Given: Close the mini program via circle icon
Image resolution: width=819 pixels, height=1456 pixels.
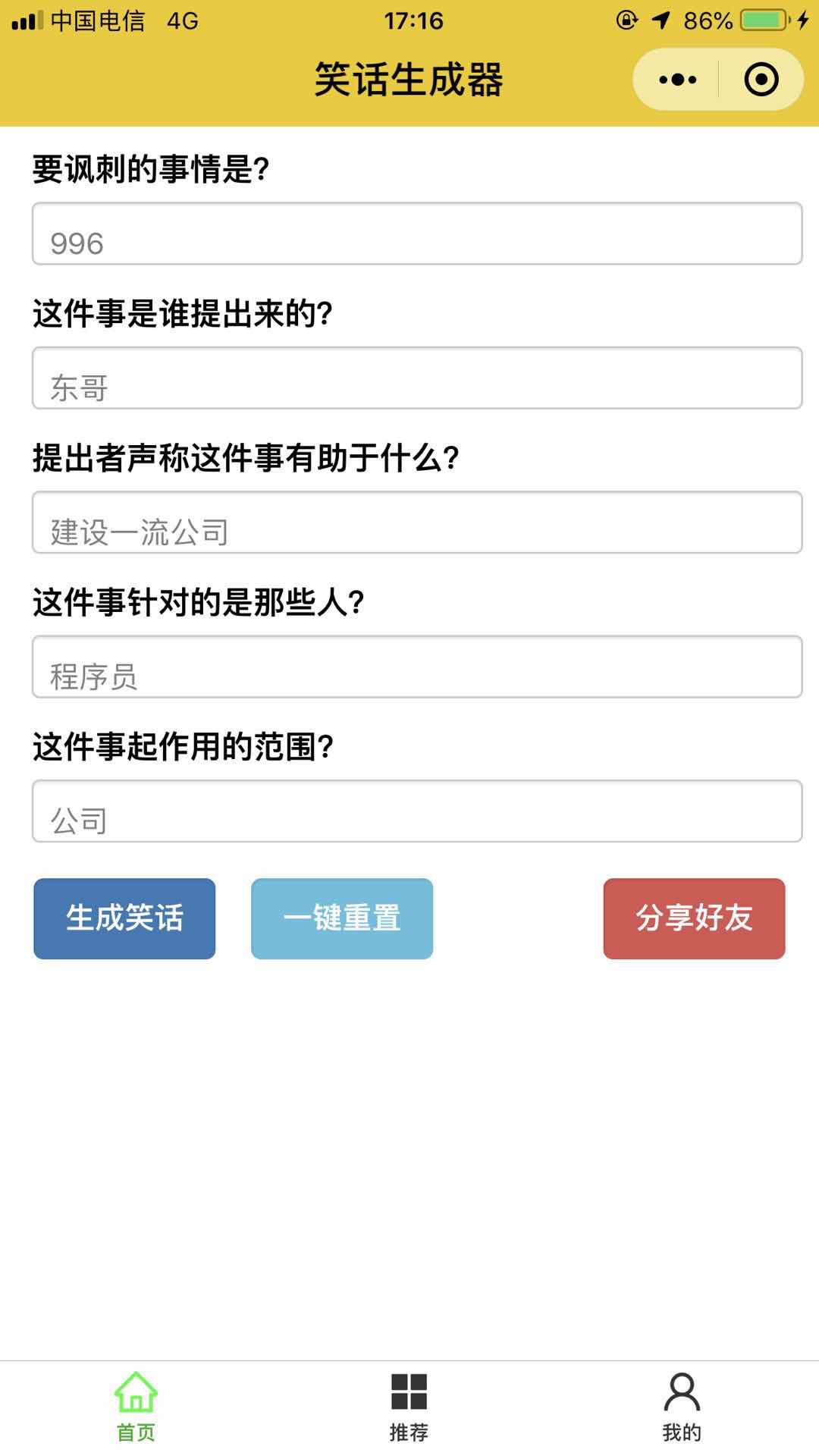Looking at the screenshot, I should pos(761,80).
